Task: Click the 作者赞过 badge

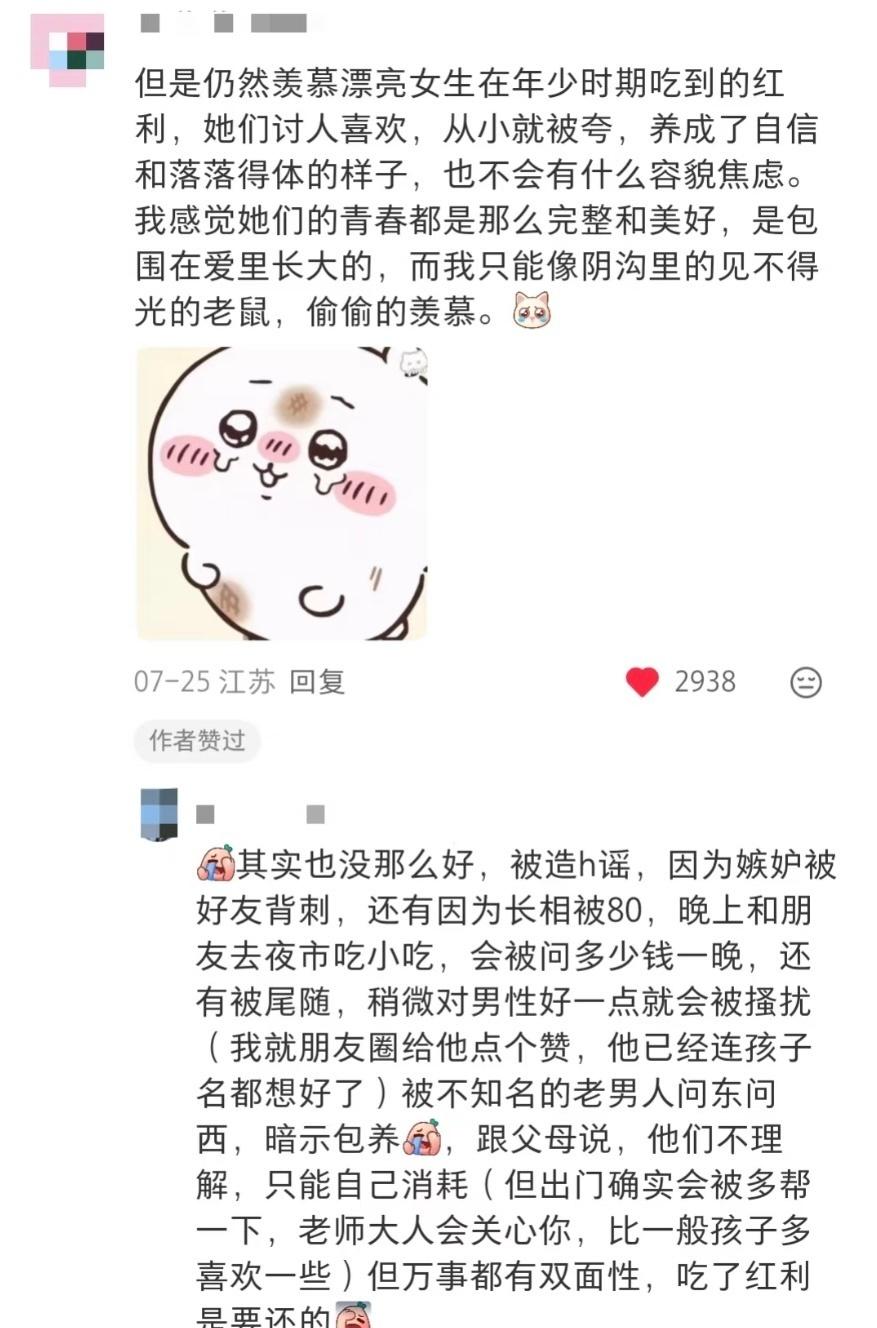Action: point(196,742)
